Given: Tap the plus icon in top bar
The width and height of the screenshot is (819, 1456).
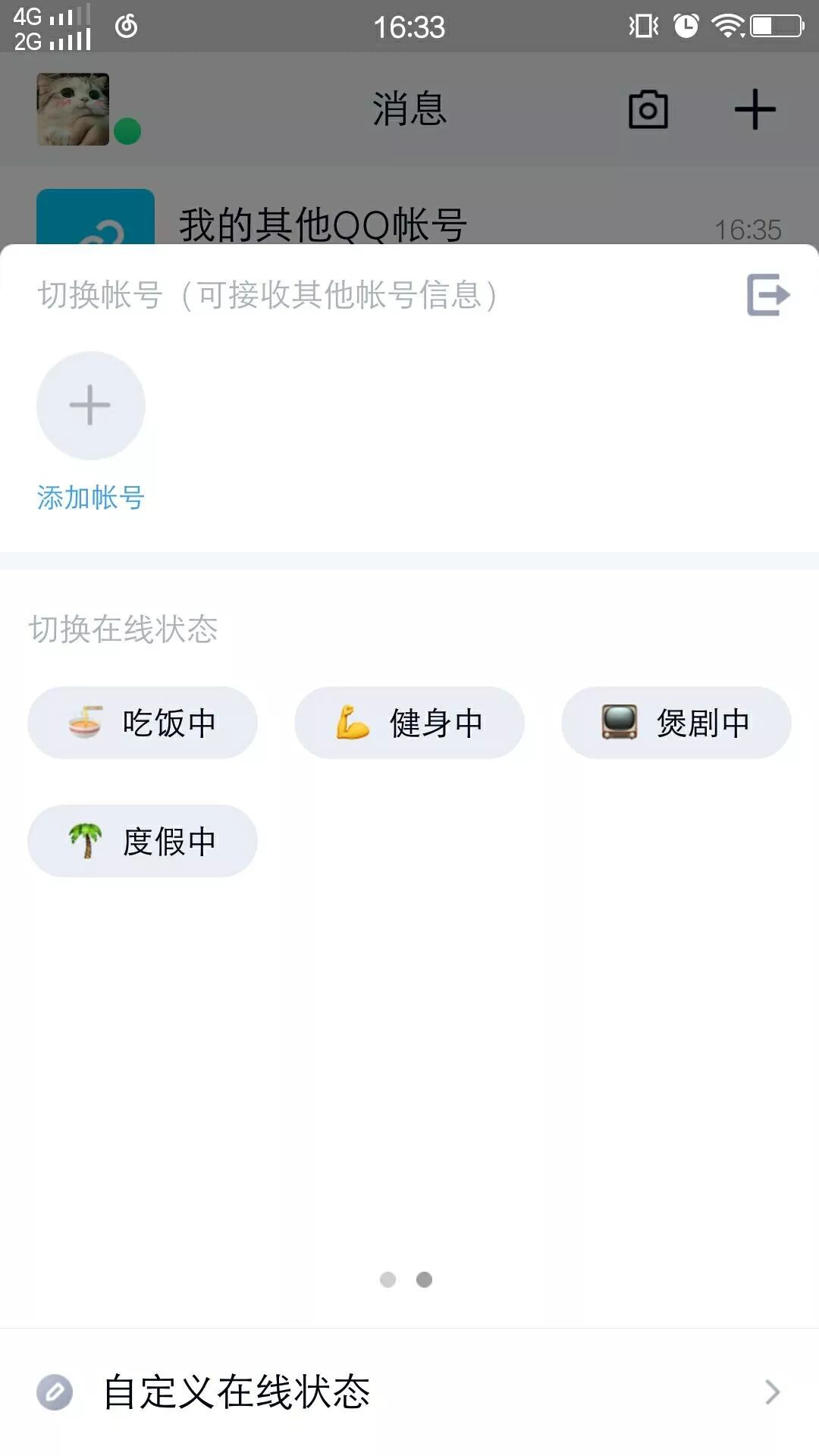Looking at the screenshot, I should (x=755, y=110).
